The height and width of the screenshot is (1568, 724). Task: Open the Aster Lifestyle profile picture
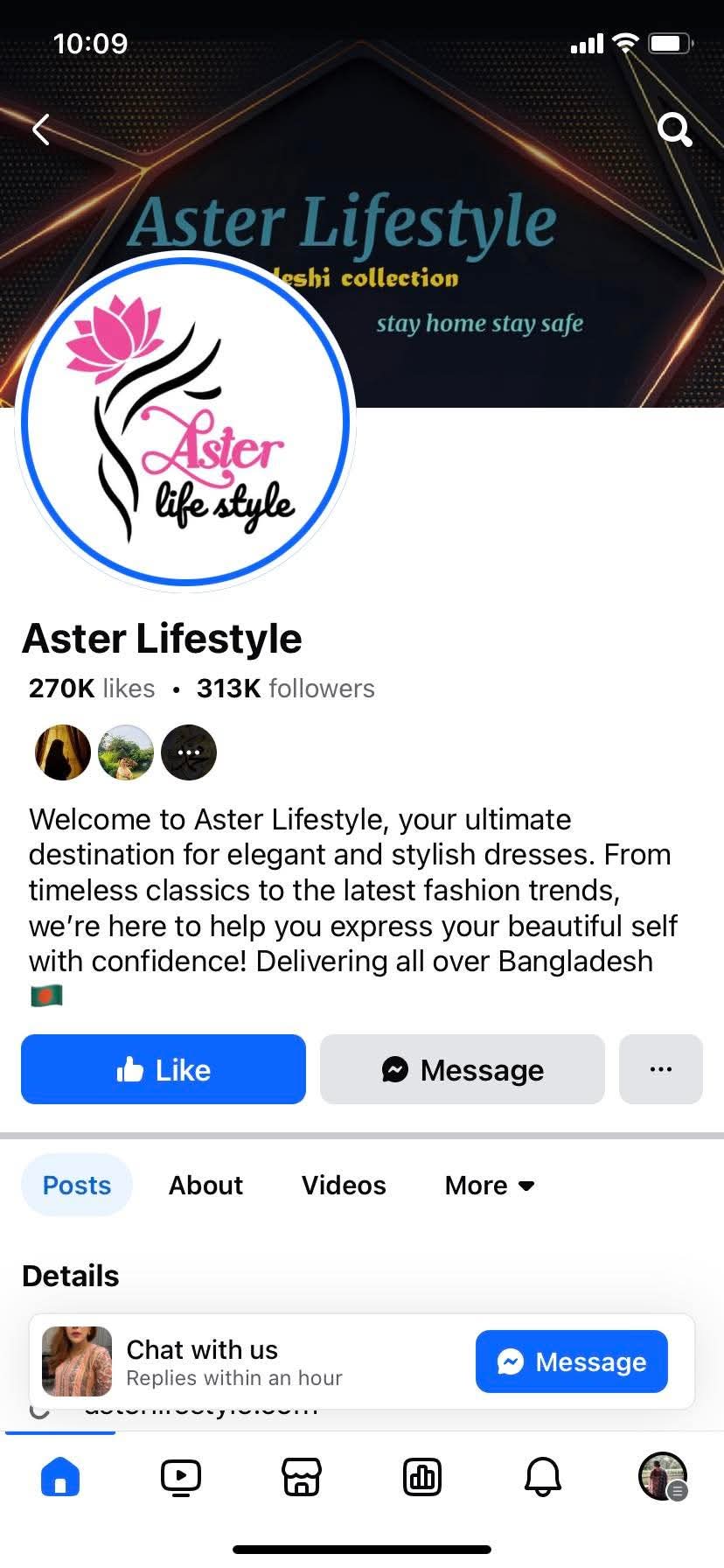[x=185, y=421]
